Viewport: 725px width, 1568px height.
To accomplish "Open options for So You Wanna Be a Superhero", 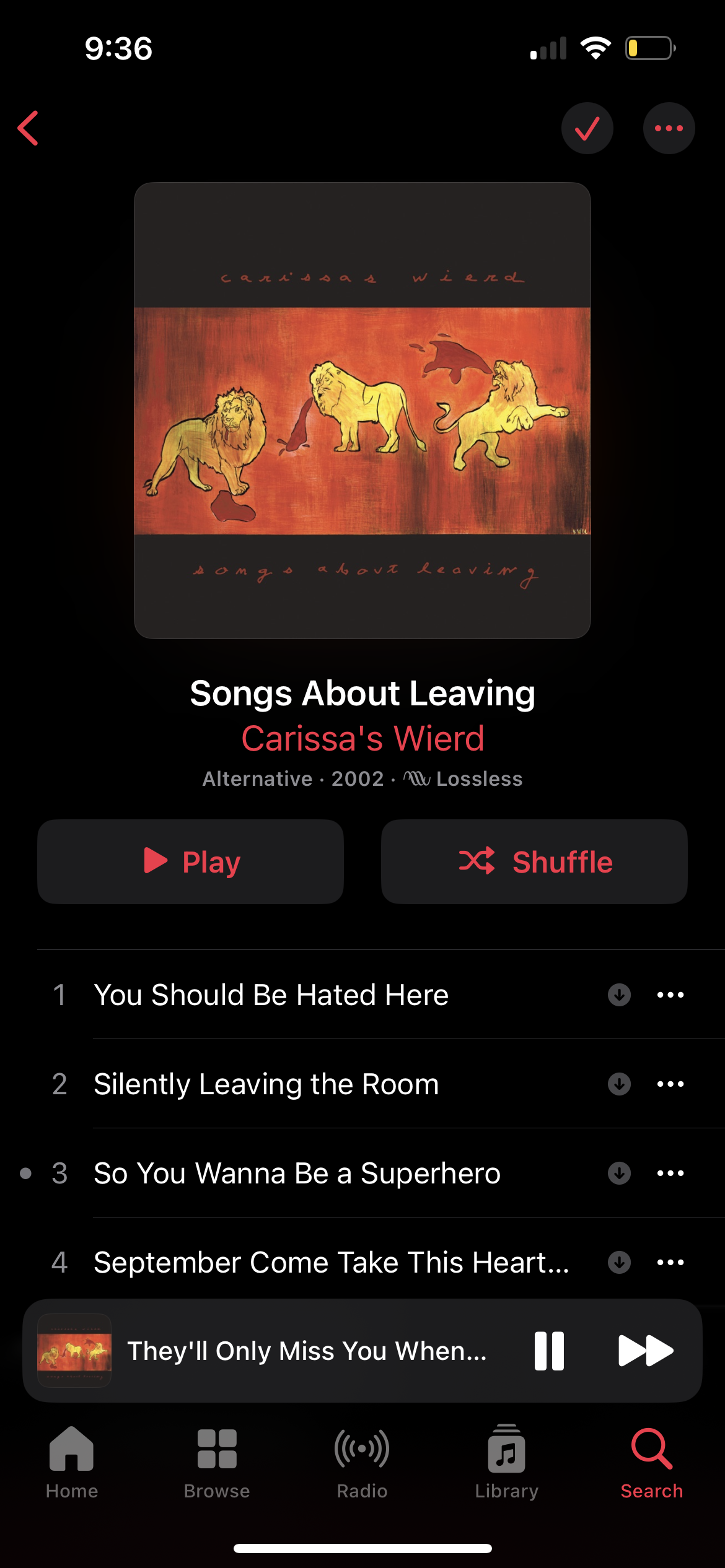I will [670, 1174].
